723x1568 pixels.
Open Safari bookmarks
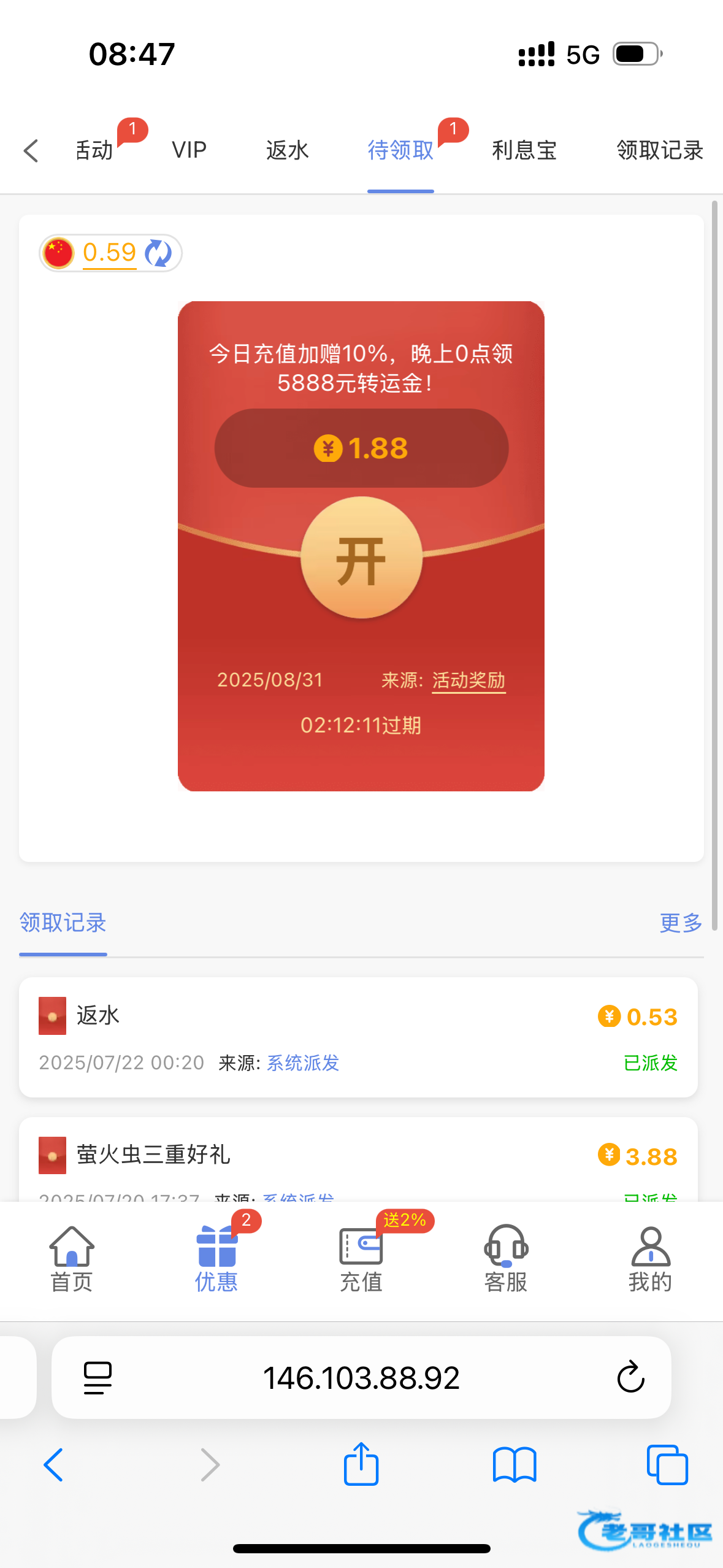514,1465
